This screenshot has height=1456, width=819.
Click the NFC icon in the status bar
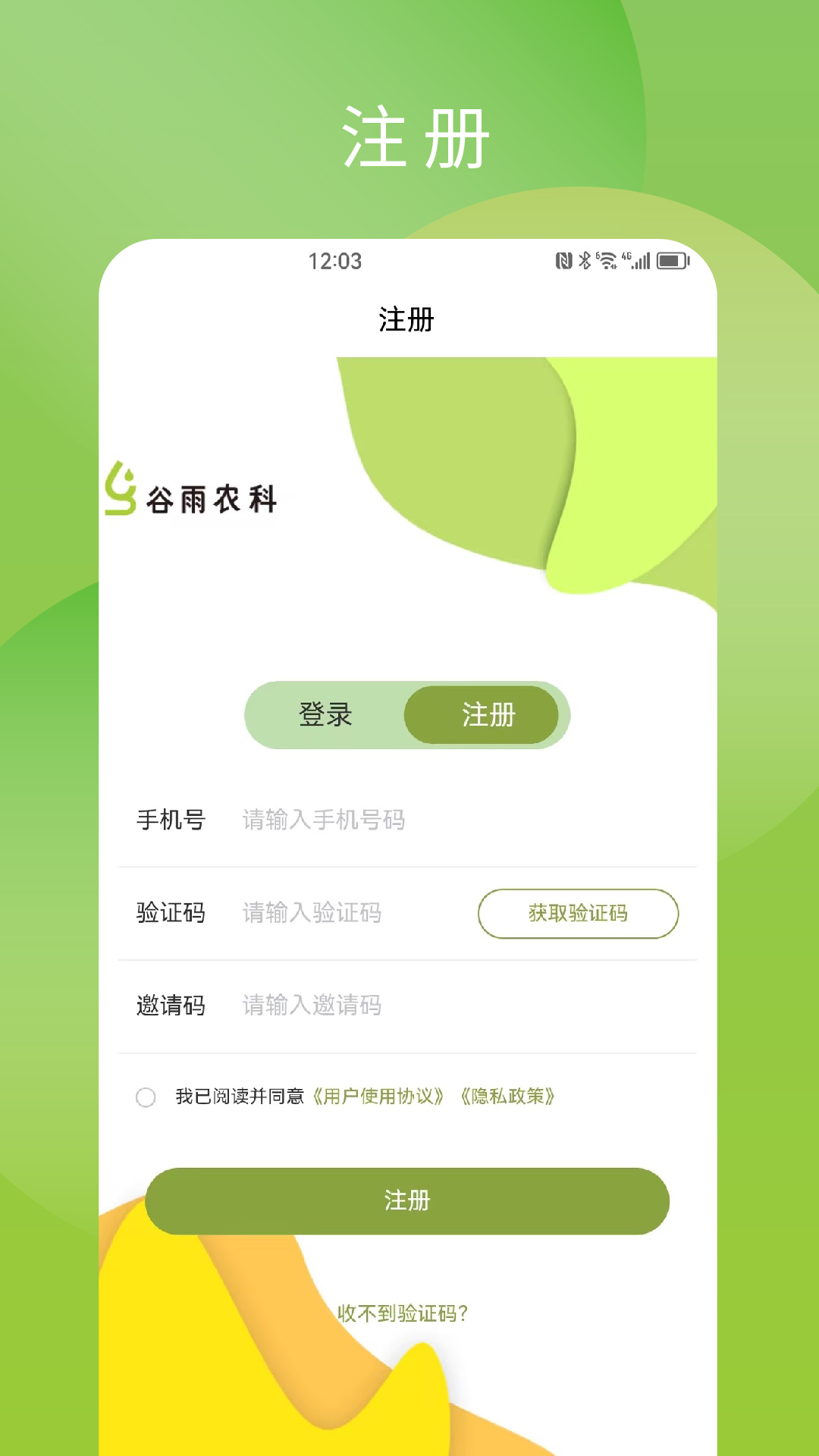pyautogui.click(x=564, y=260)
